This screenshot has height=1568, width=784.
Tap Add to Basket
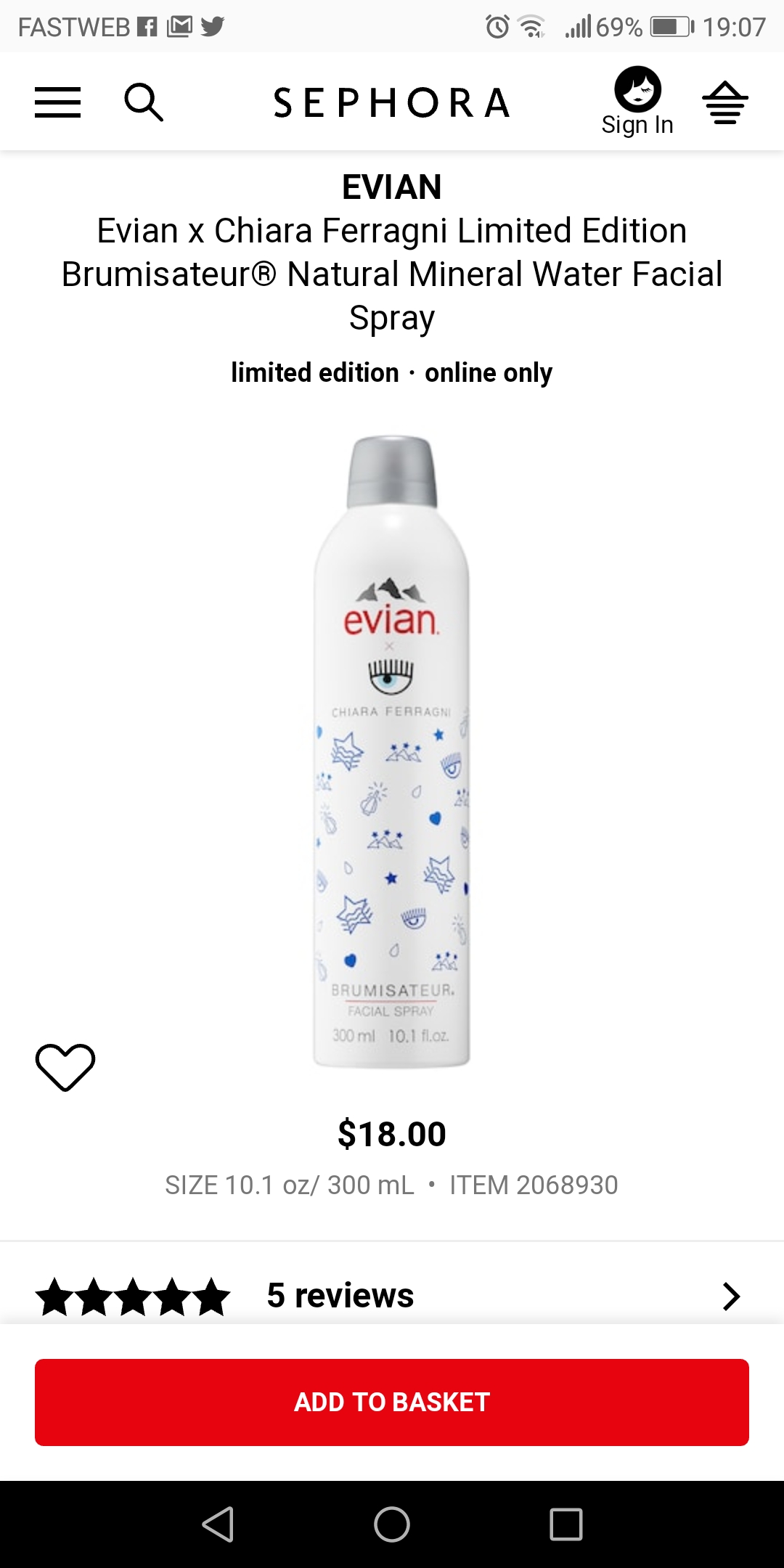(391, 1402)
